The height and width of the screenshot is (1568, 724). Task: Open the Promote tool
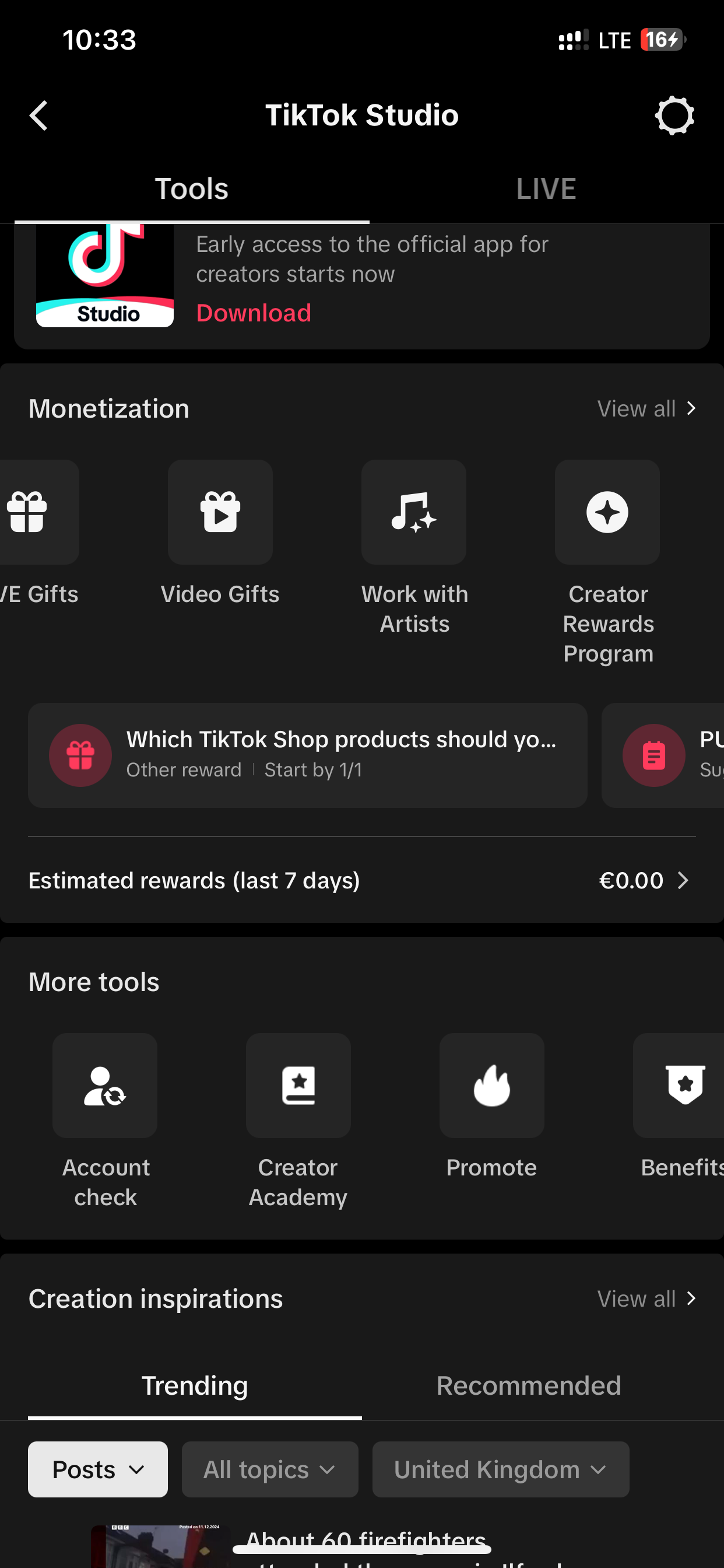coord(491,1086)
